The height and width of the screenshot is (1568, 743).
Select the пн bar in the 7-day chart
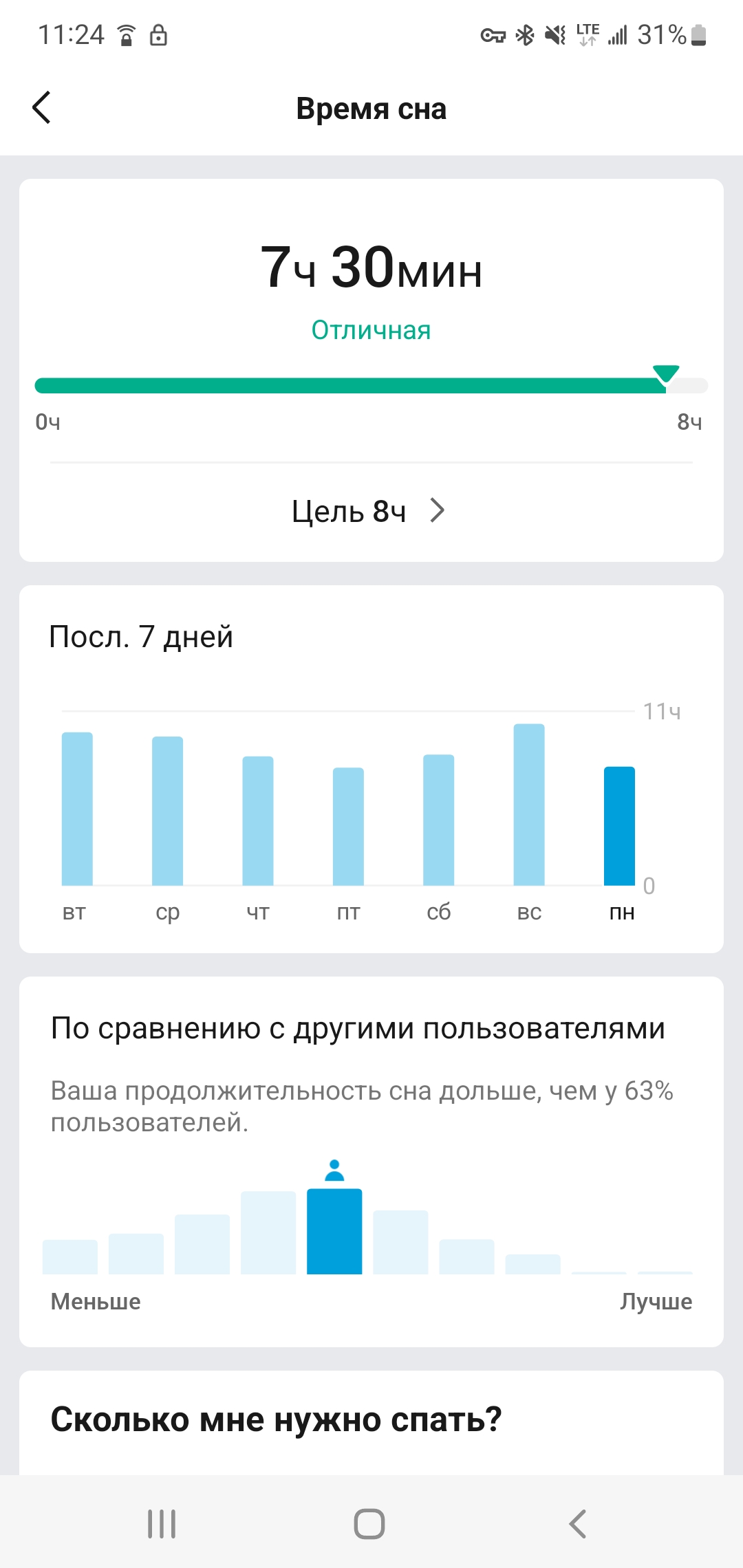point(619,826)
